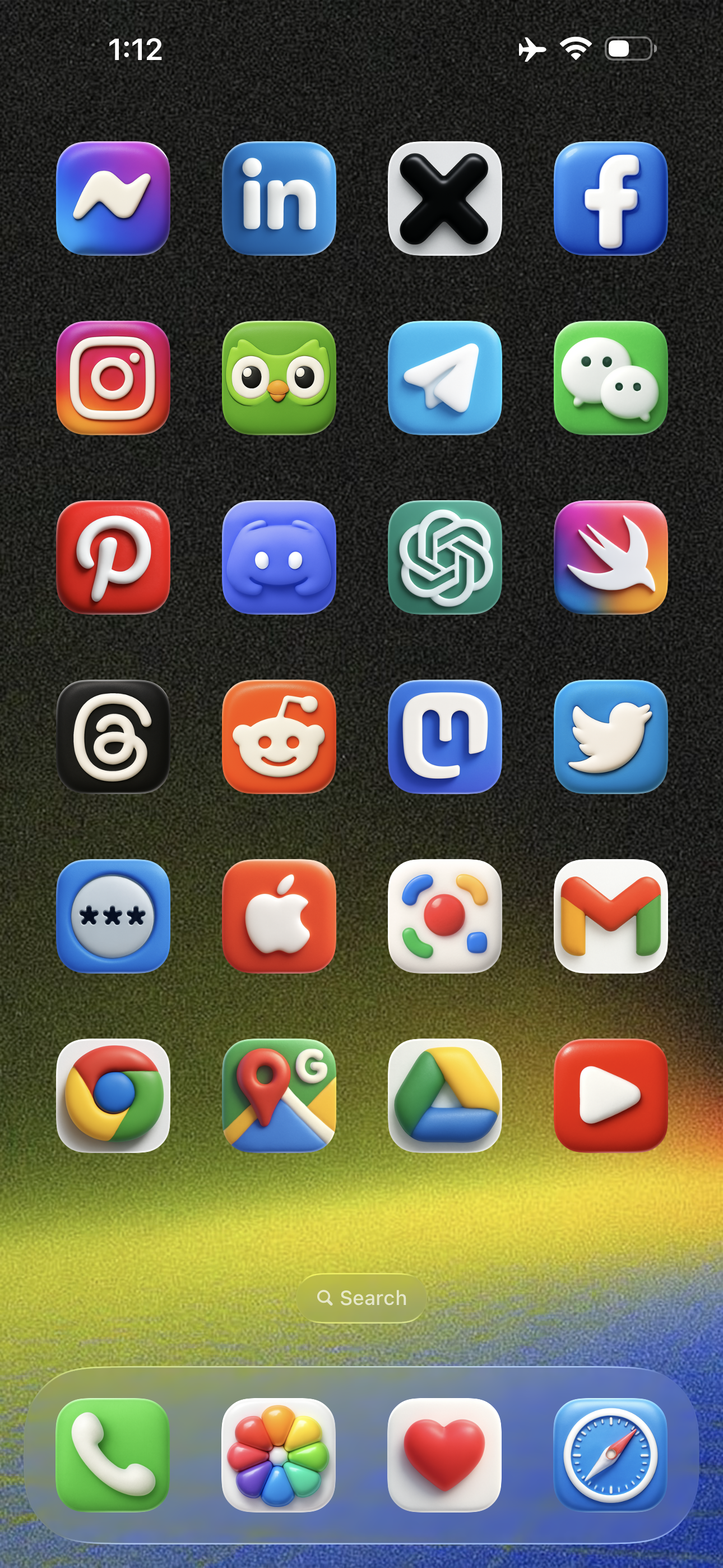
Task: Open the Phone app in dock
Action: pyautogui.click(x=113, y=1455)
